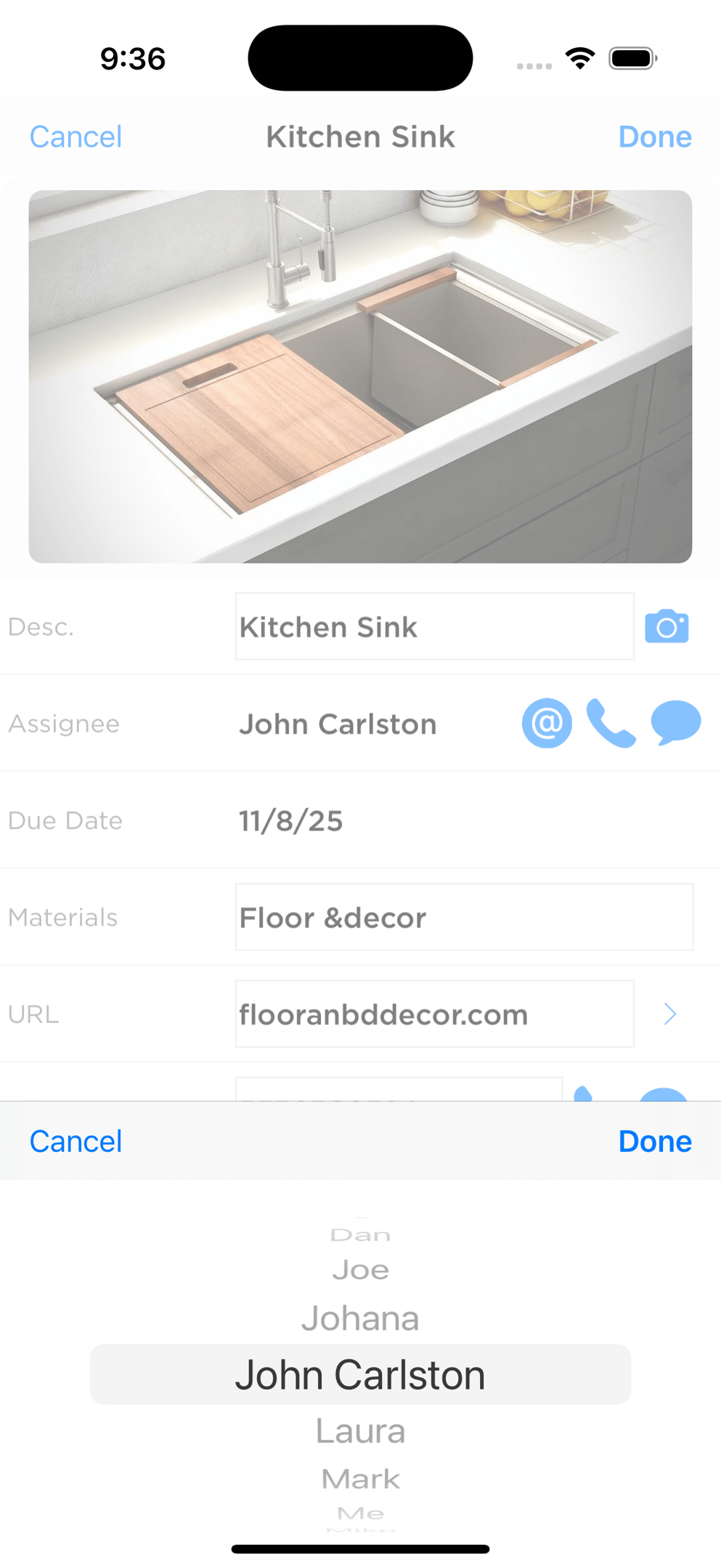
Task: Pick Joe in the assignee list
Action: [360, 1270]
